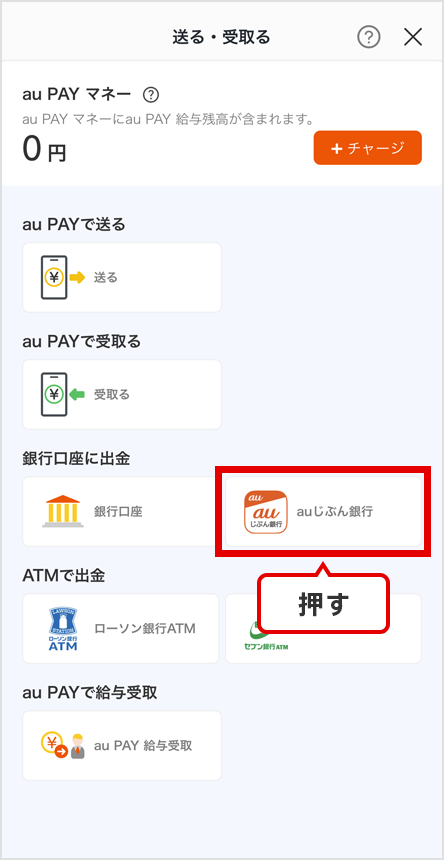Screen dimensions: 444x860
Task: Open 送る to send money
Action: 122,278
